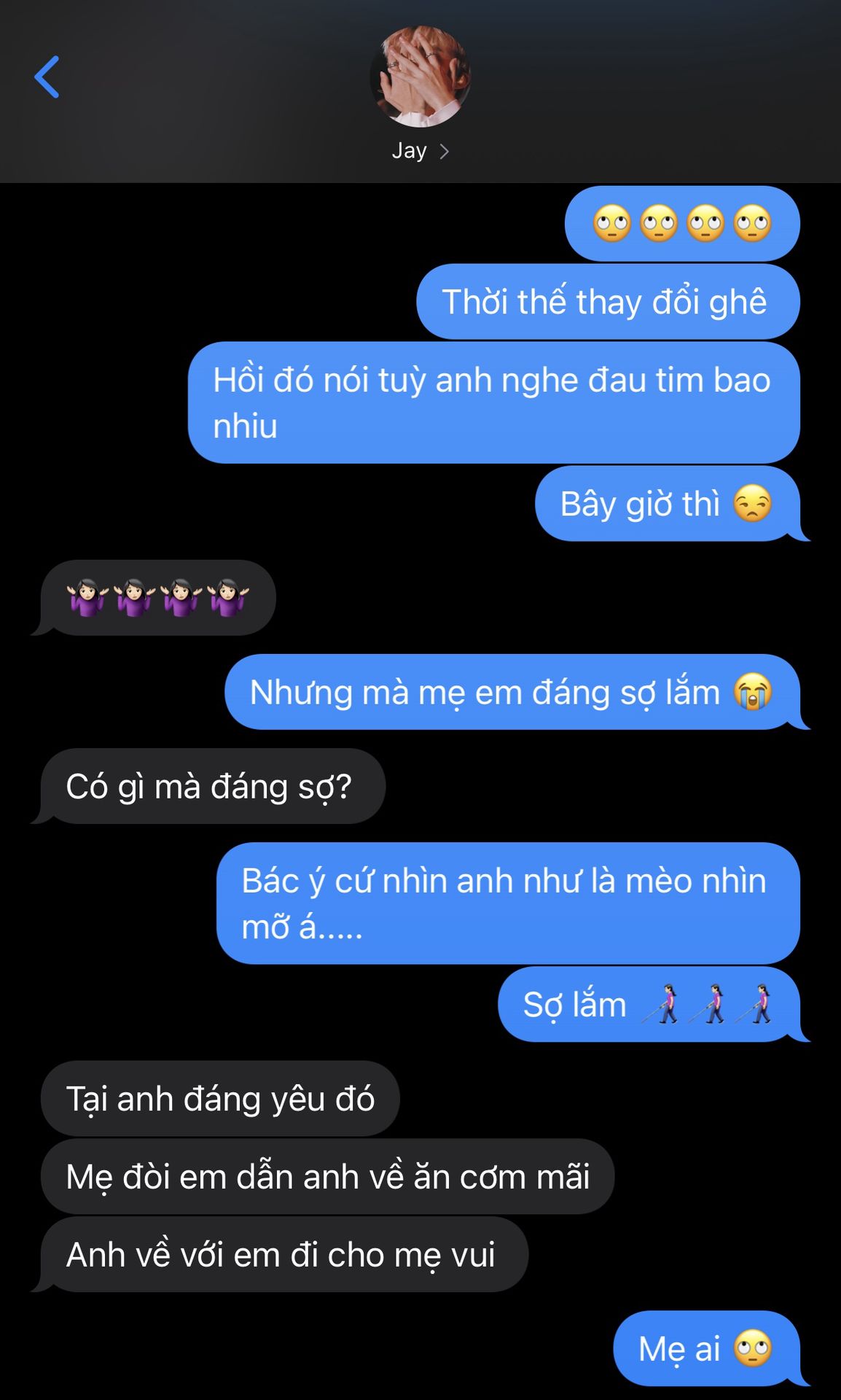Open Jay's contact details
The width and height of the screenshot is (841, 1400).
tap(420, 150)
